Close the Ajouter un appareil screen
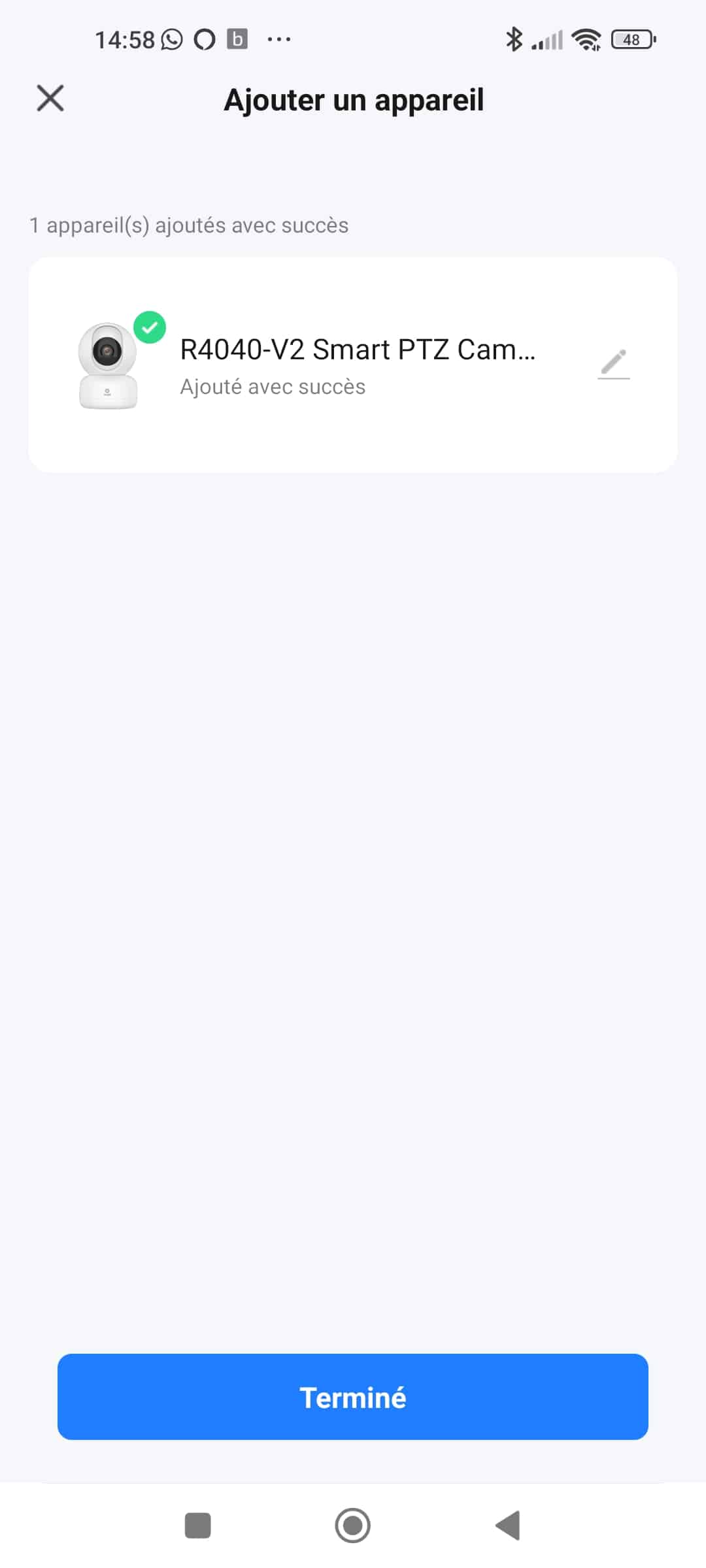This screenshot has width=706, height=1568. tap(50, 99)
